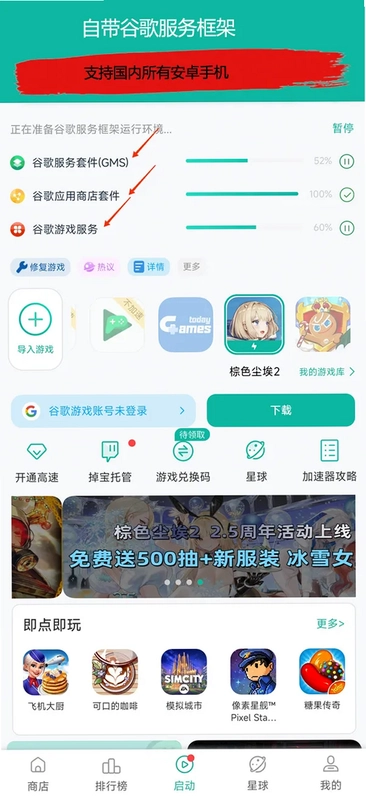366x800 pixels.
Task: Tap the 更多 chip
Action: coord(191,266)
